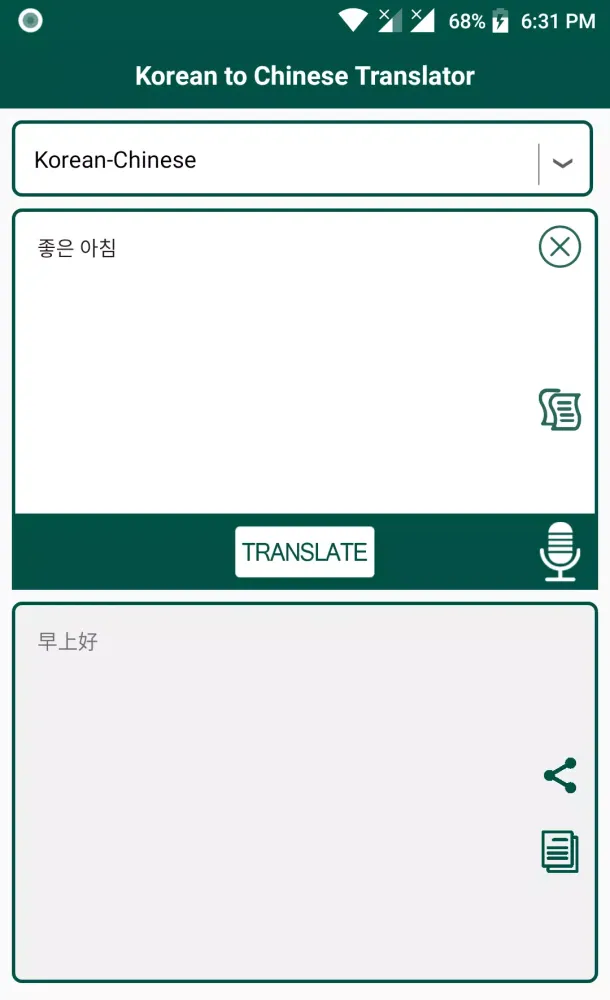Copy the translation result
610x1000 pixels.
click(x=559, y=851)
